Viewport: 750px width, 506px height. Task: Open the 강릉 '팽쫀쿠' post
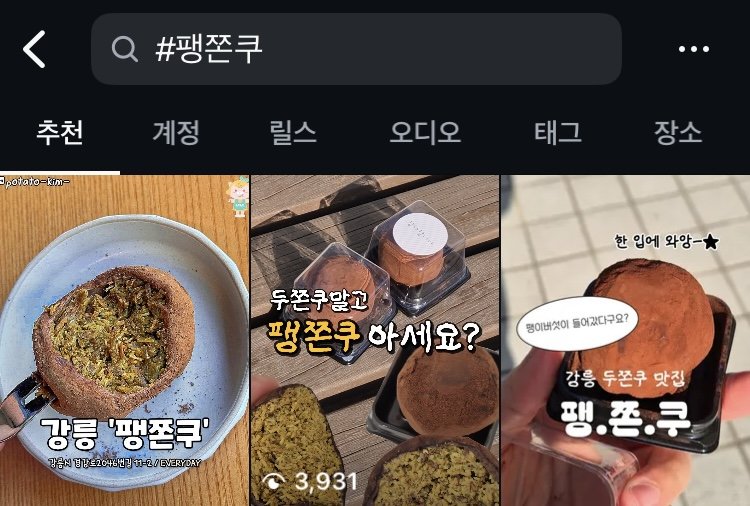pos(124,340)
